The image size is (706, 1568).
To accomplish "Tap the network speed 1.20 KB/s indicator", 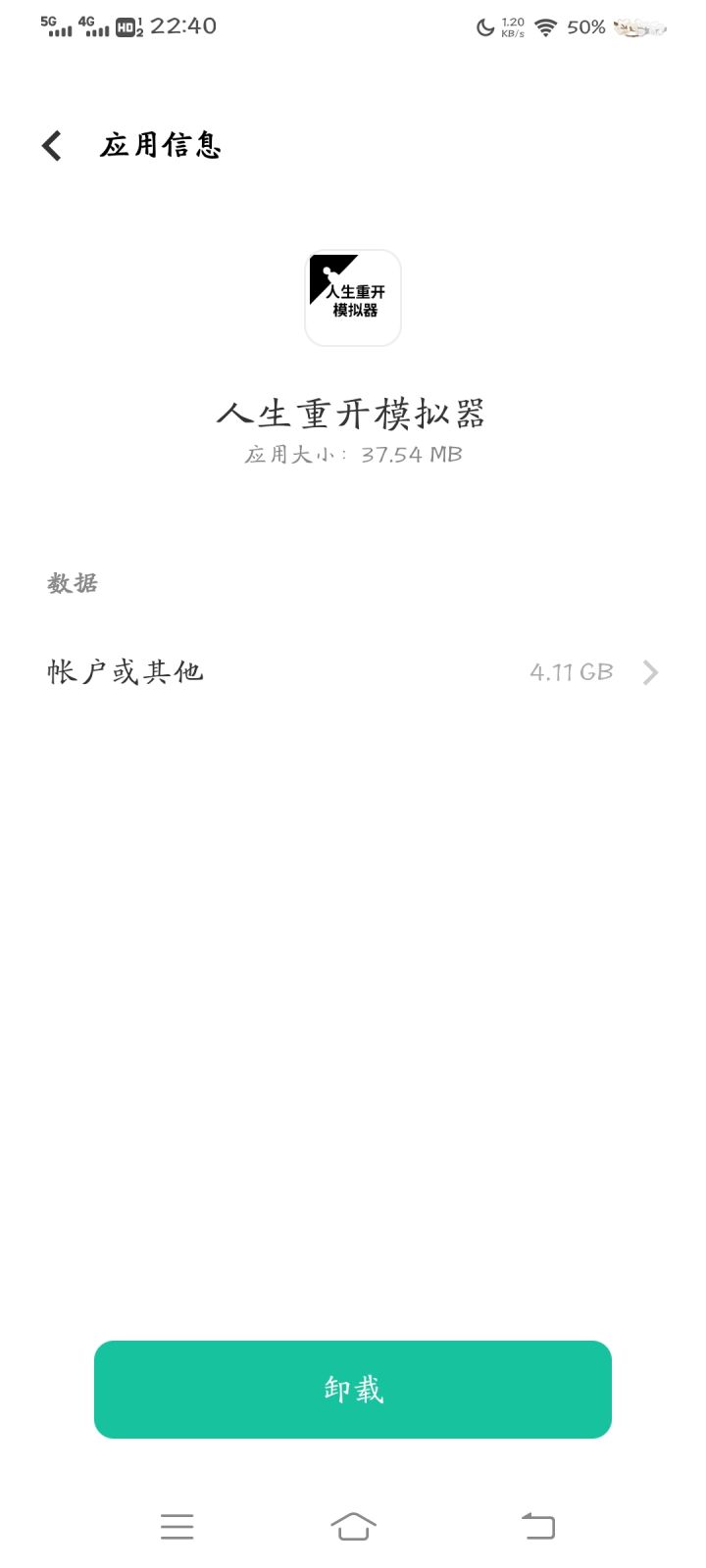I will pyautogui.click(x=513, y=26).
